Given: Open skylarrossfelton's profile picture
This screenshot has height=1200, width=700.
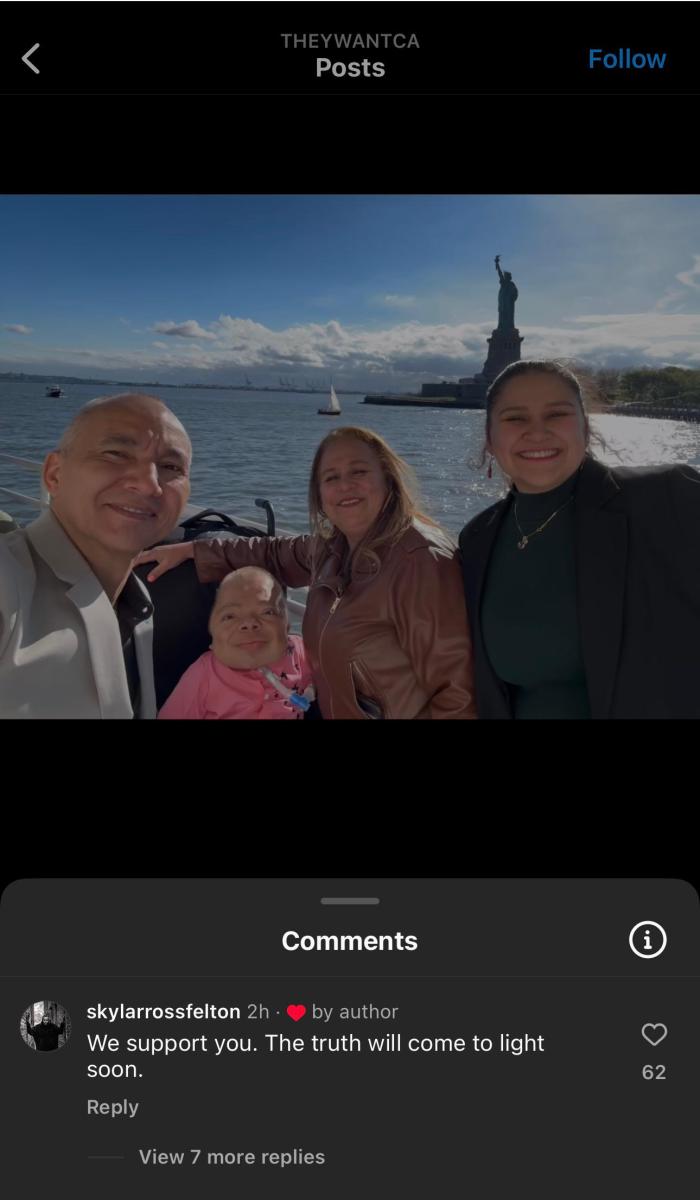Looking at the screenshot, I should [45, 1027].
